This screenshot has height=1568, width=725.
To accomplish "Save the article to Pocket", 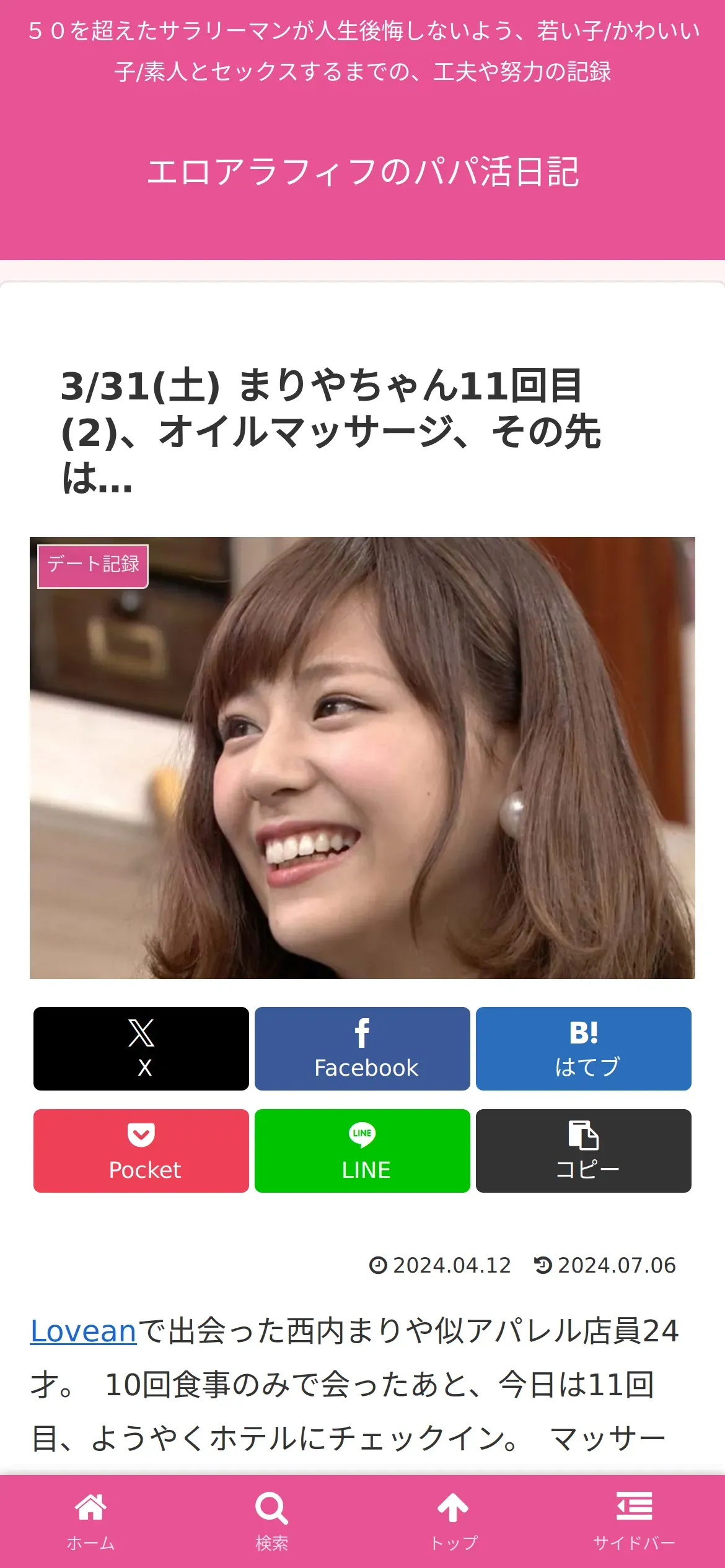I will pos(141,1151).
